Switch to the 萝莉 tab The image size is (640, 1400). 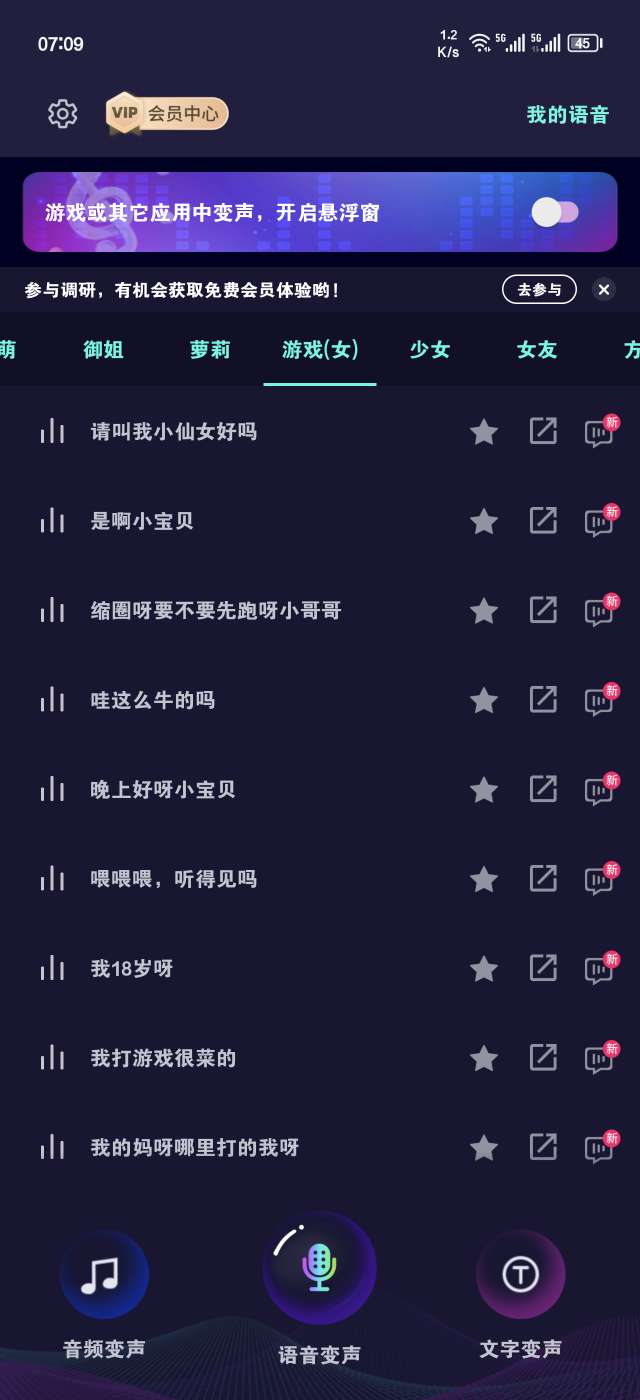[210, 350]
